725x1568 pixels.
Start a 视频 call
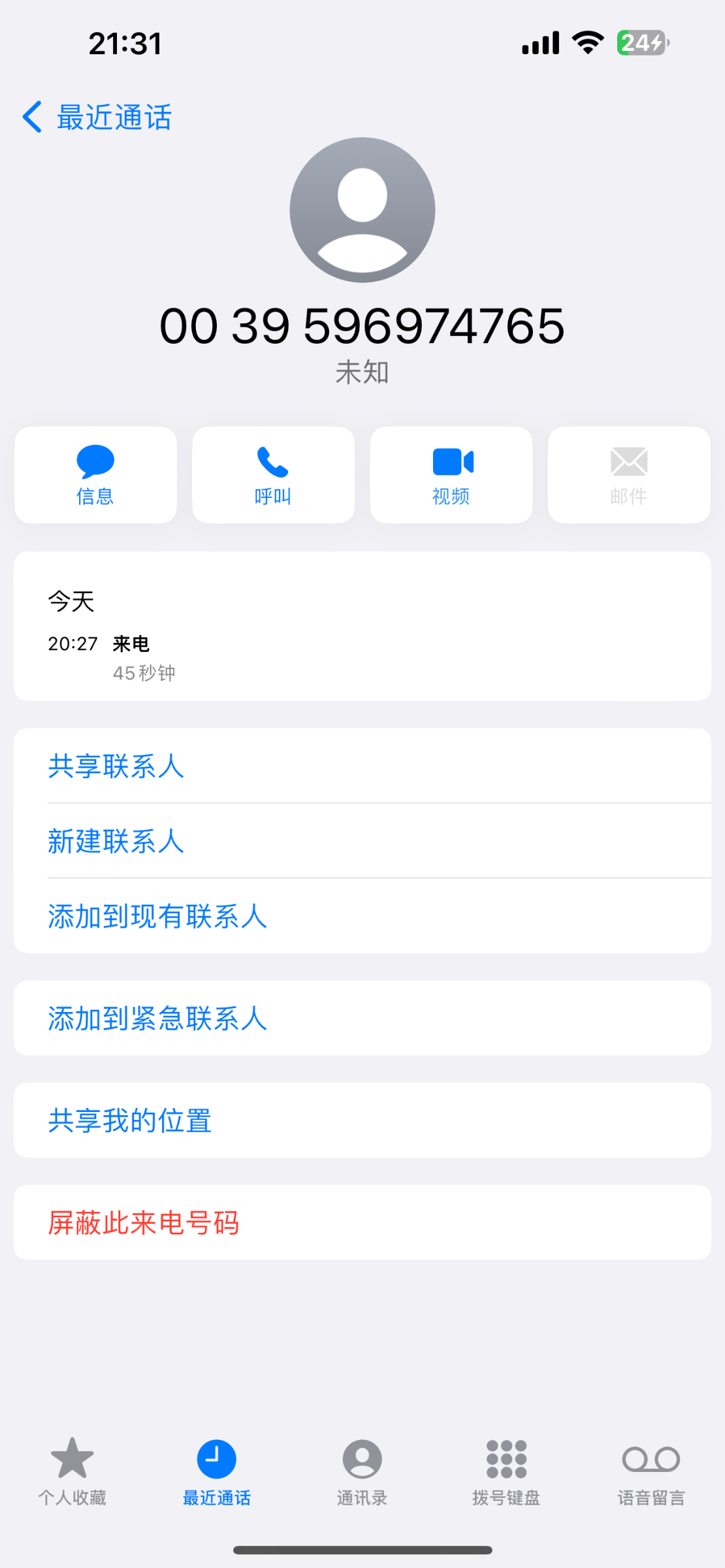(x=451, y=475)
